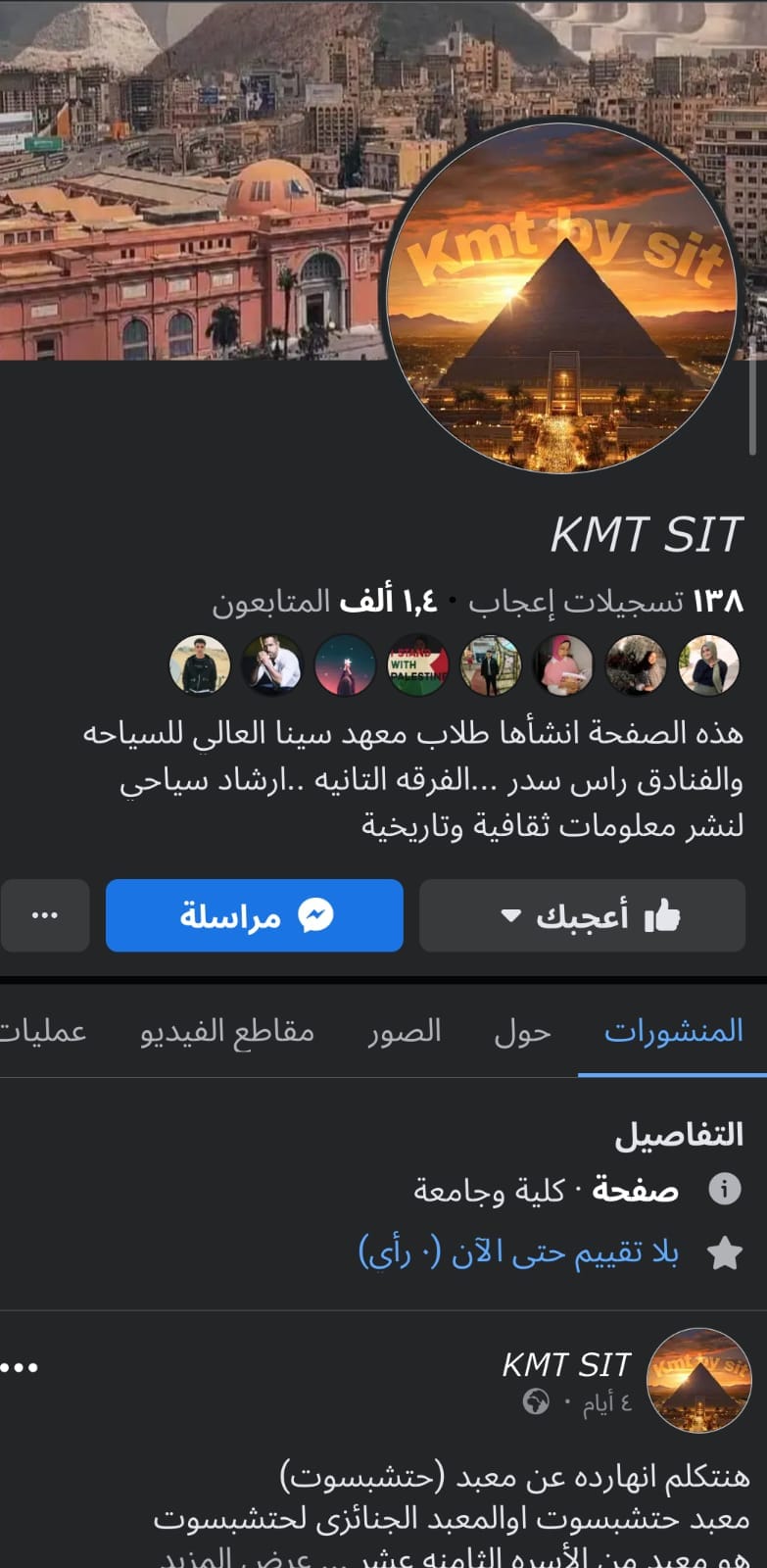The width and height of the screenshot is (767, 1568).
Task: Switch to the الصور tab
Action: coord(405,1031)
